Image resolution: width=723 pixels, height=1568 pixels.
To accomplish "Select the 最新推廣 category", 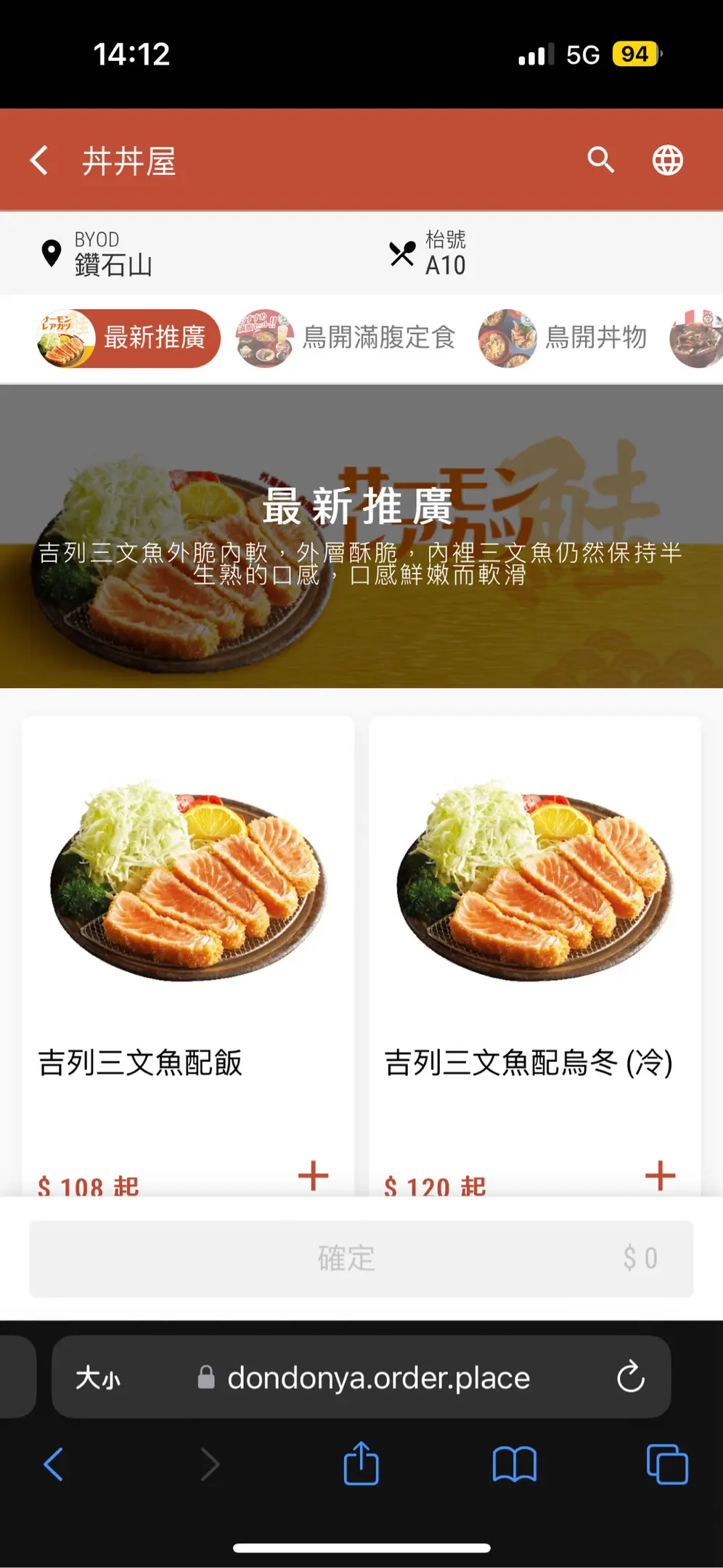I will pos(129,338).
